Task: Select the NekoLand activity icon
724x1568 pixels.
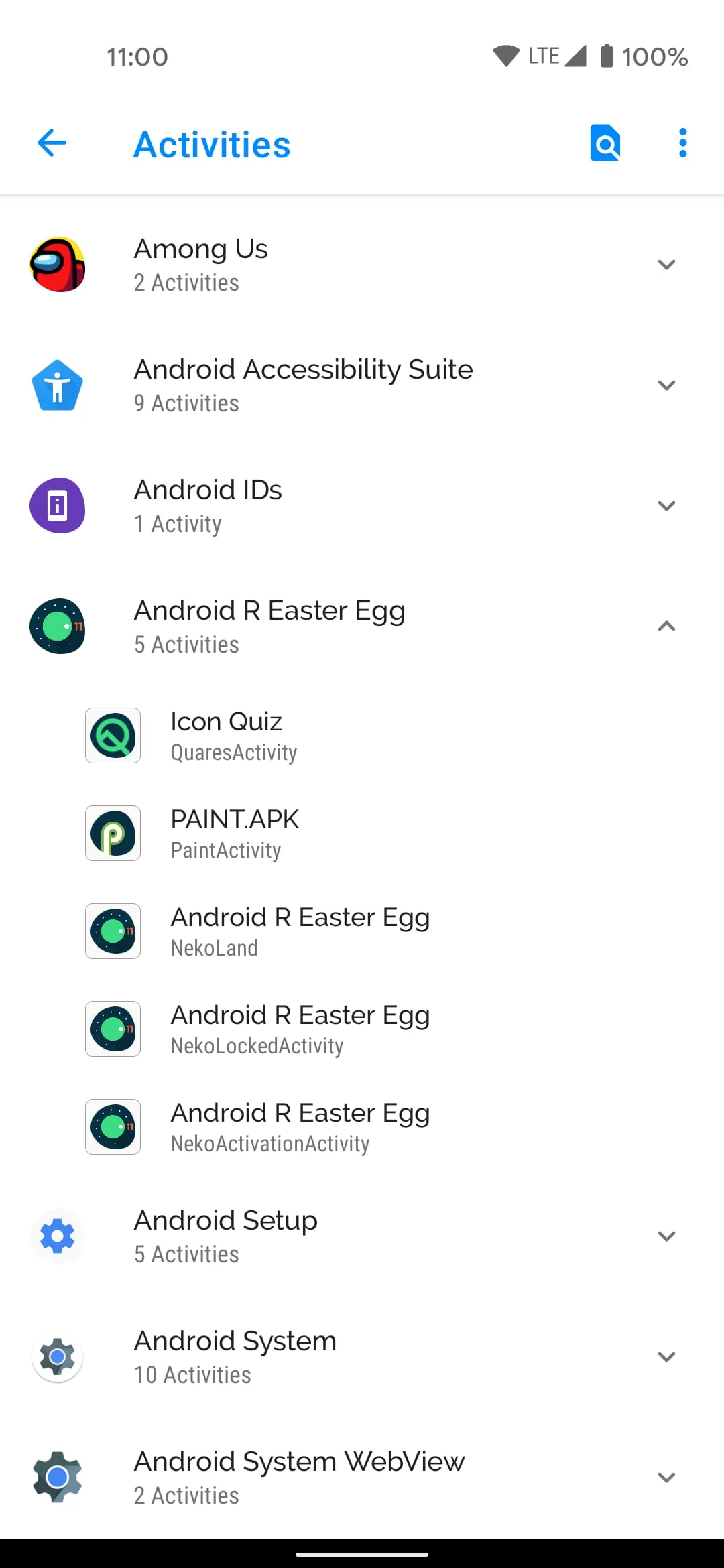Action: tap(112, 931)
